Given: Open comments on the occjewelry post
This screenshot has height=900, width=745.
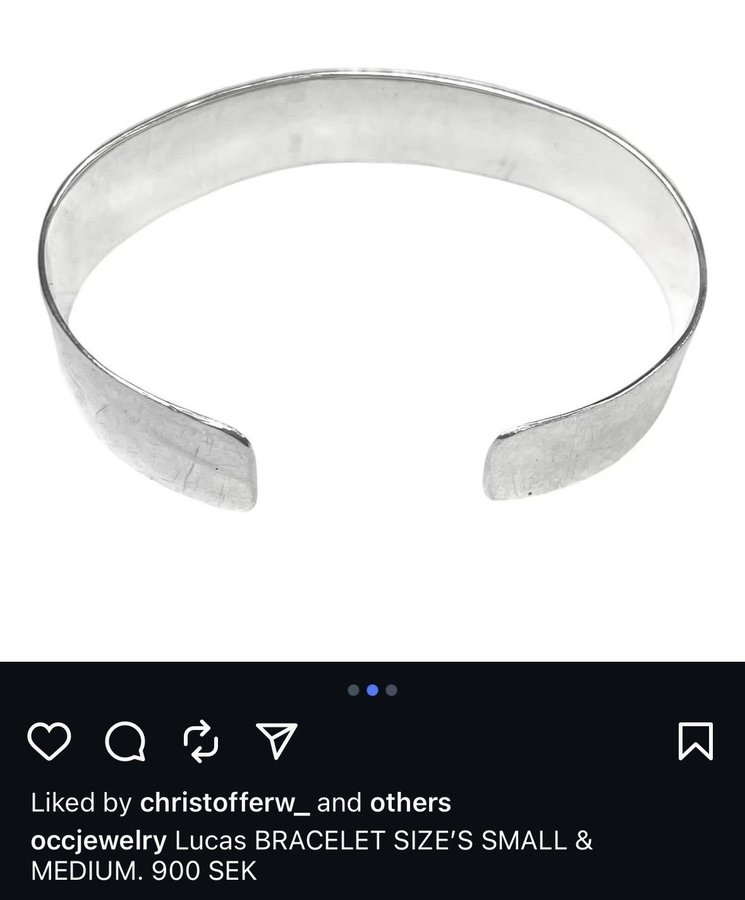Looking at the screenshot, I should point(125,741).
